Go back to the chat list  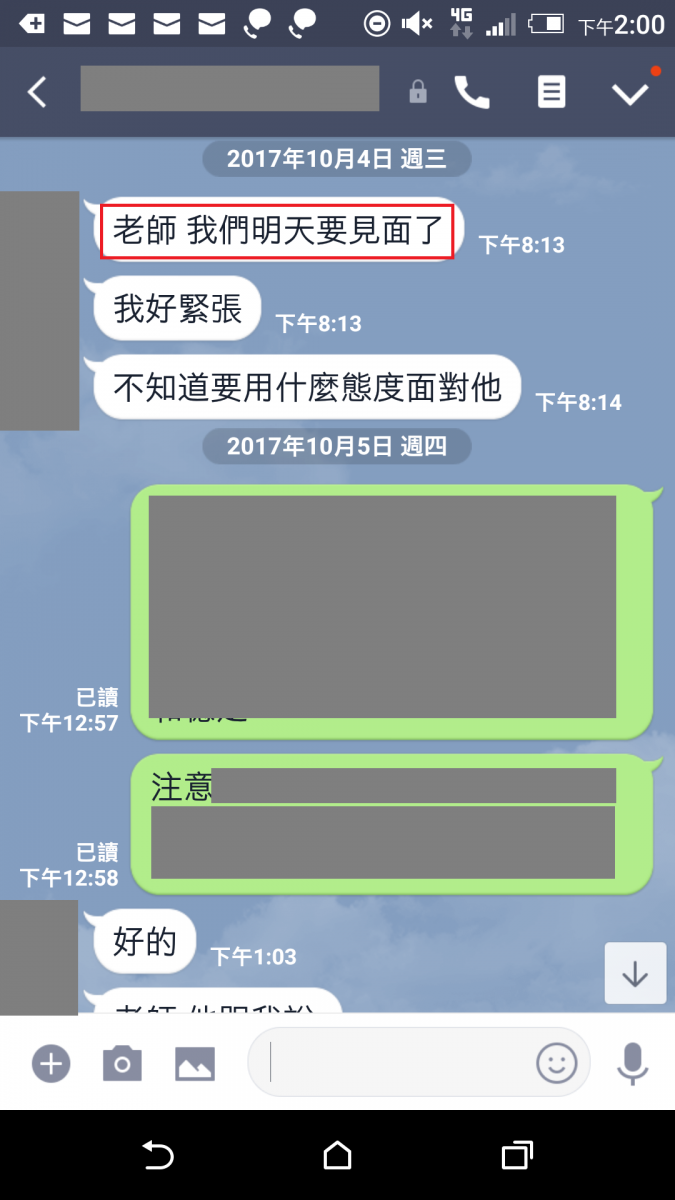click(x=37, y=92)
